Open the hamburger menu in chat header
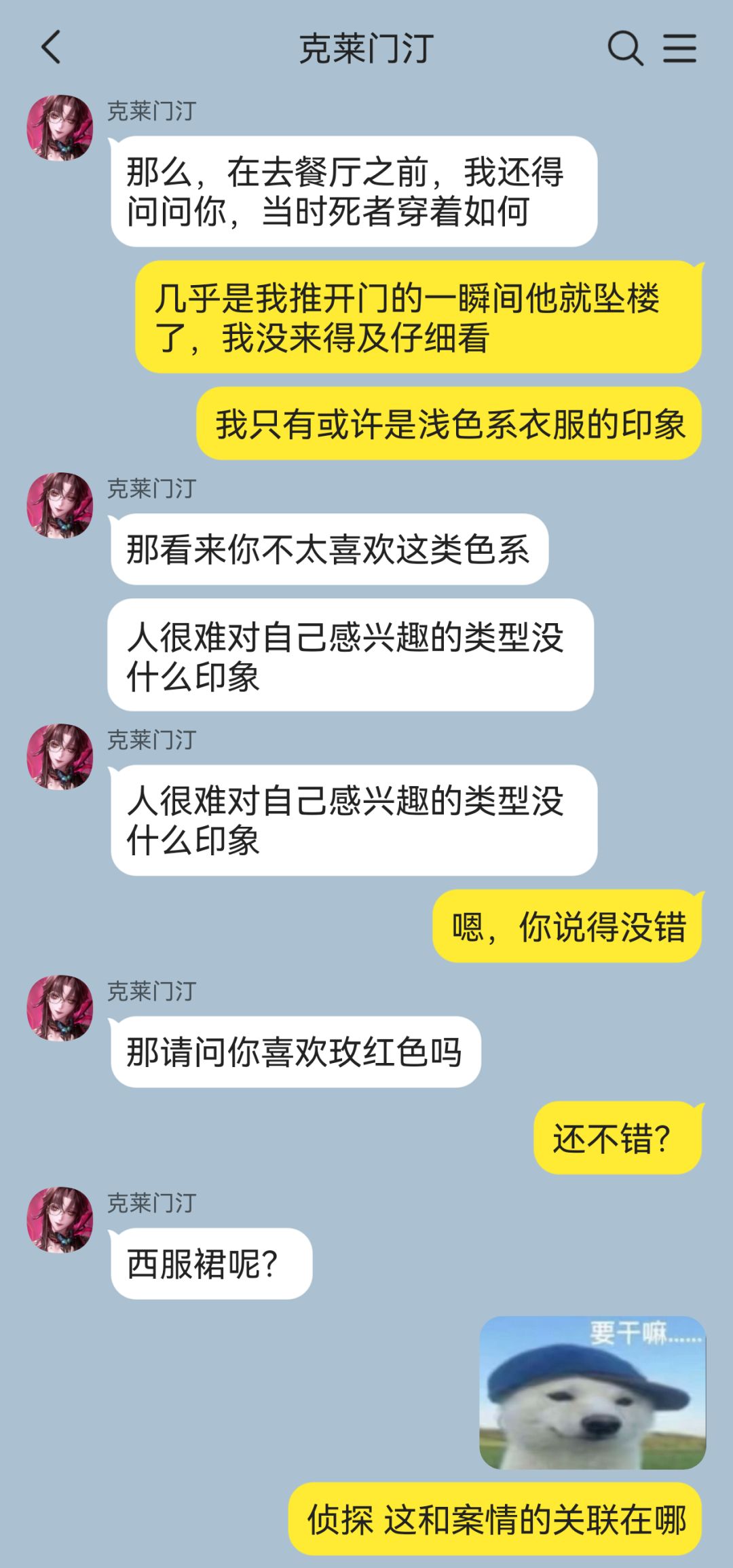 [680, 48]
